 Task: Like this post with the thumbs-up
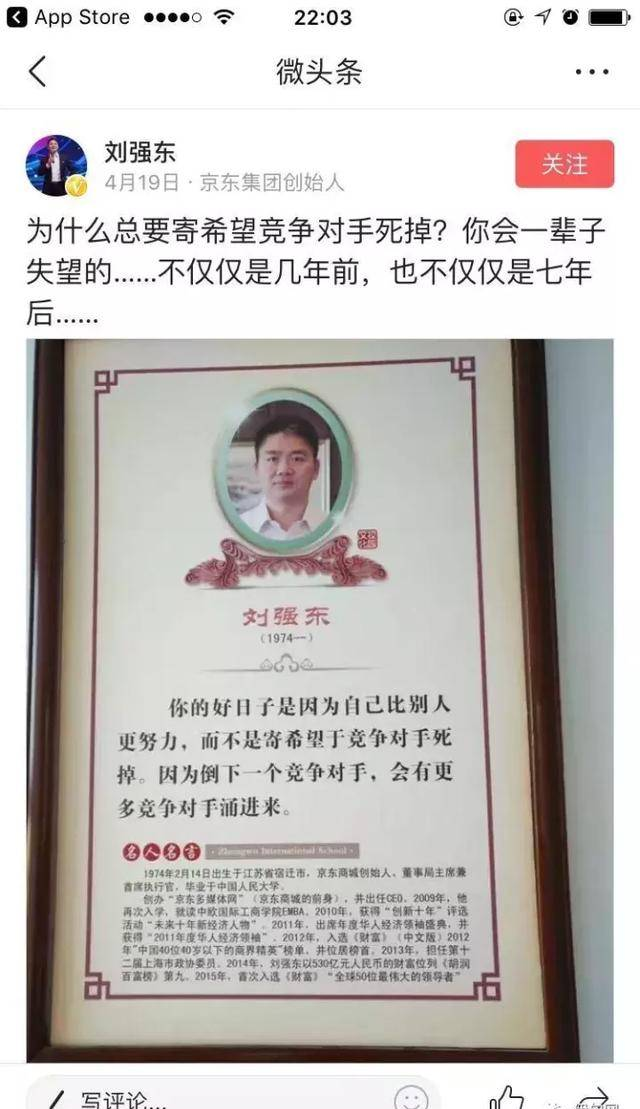507,1098
